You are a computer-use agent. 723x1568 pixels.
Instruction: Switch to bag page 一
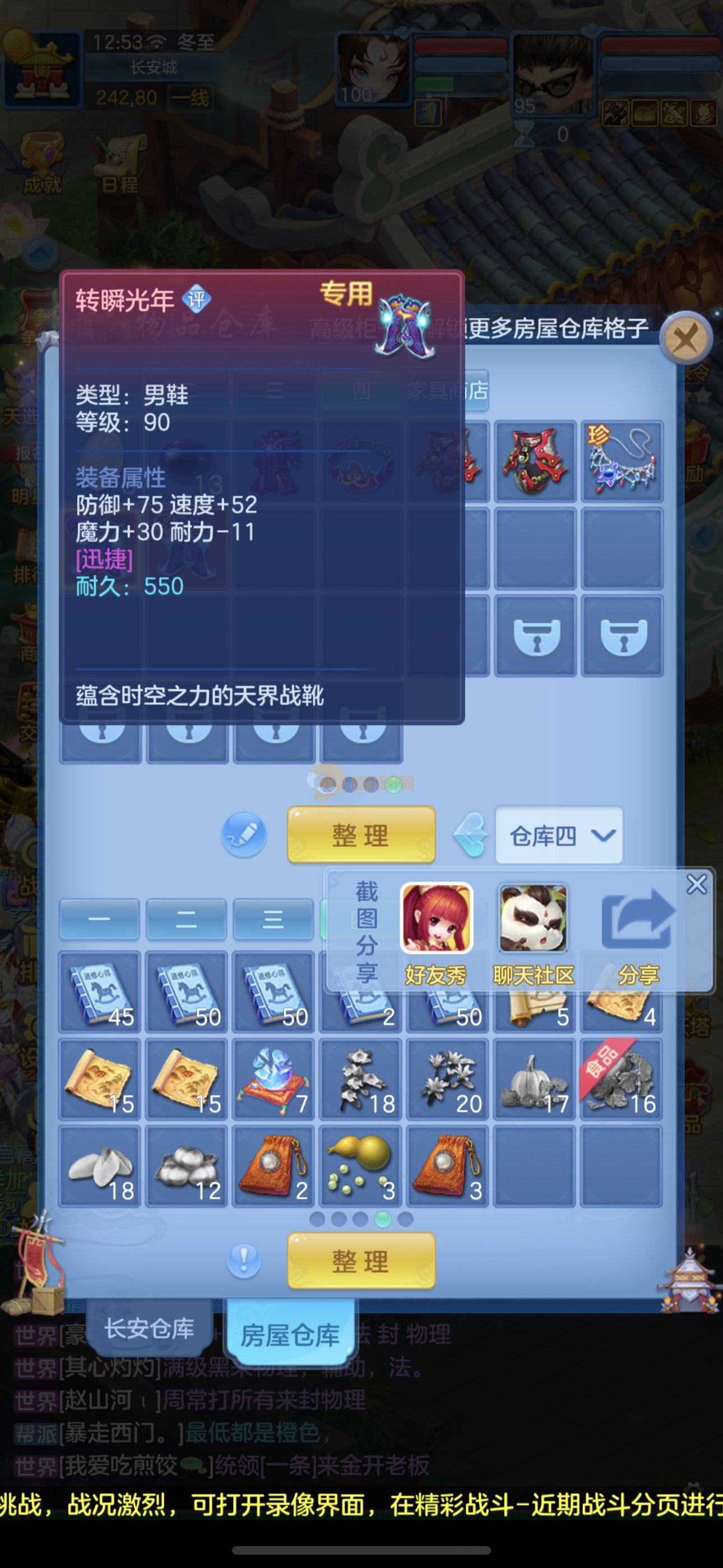(x=99, y=919)
